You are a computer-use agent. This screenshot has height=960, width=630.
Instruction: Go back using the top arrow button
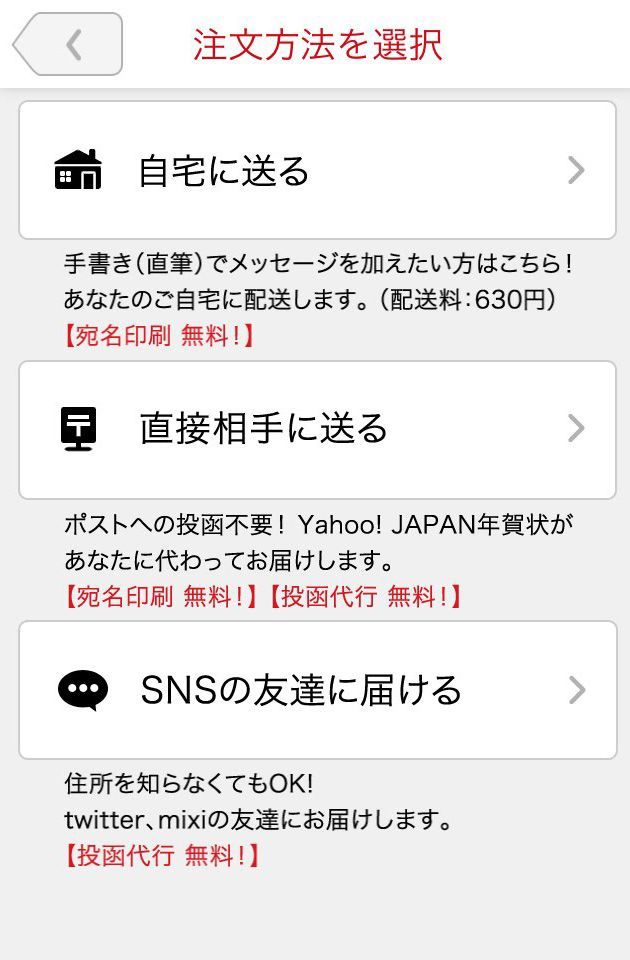click(x=69, y=44)
